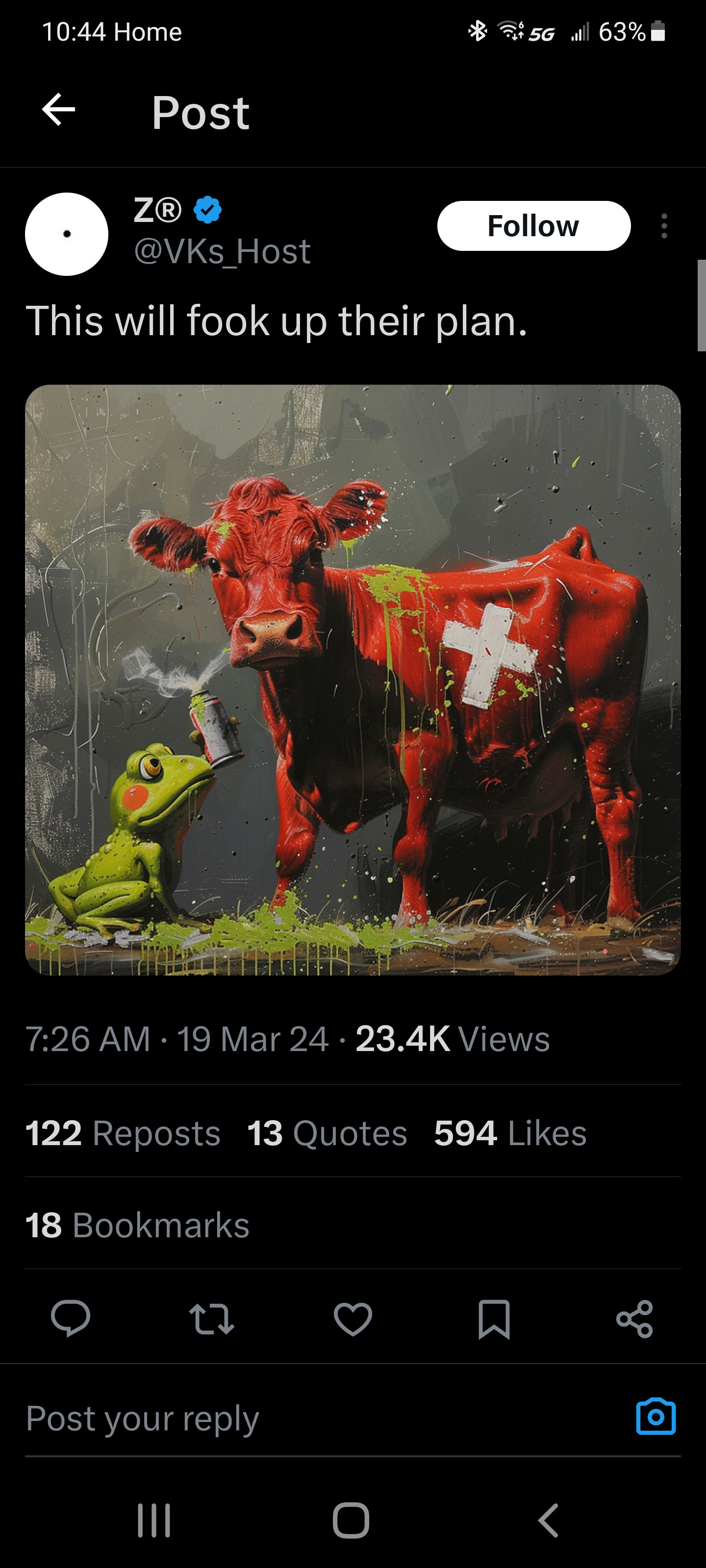Expand the red cow and frog image
The image size is (706, 1568).
(x=353, y=679)
